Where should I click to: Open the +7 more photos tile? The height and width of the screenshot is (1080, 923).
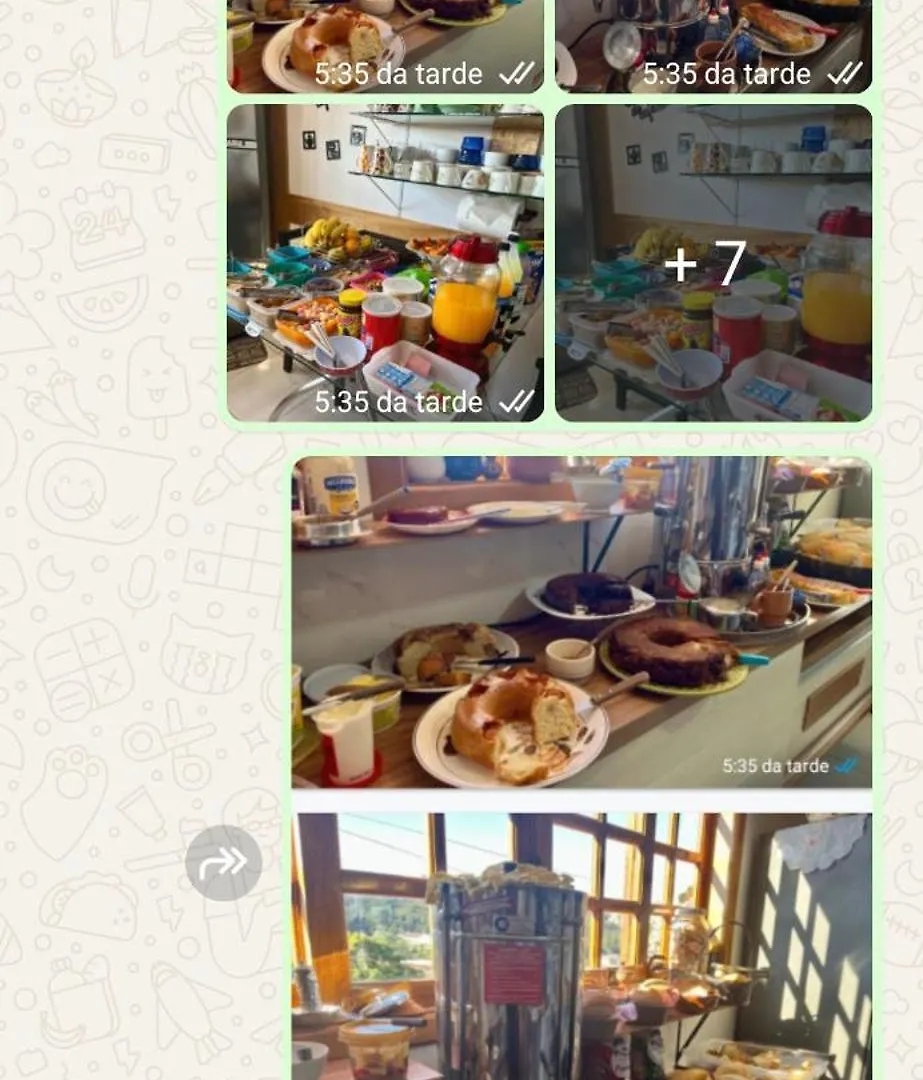tap(713, 263)
